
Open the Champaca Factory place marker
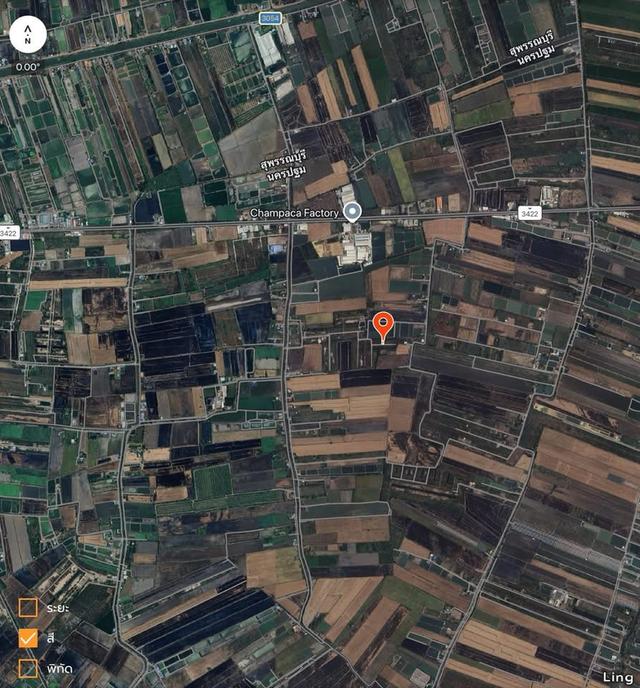pos(352,212)
